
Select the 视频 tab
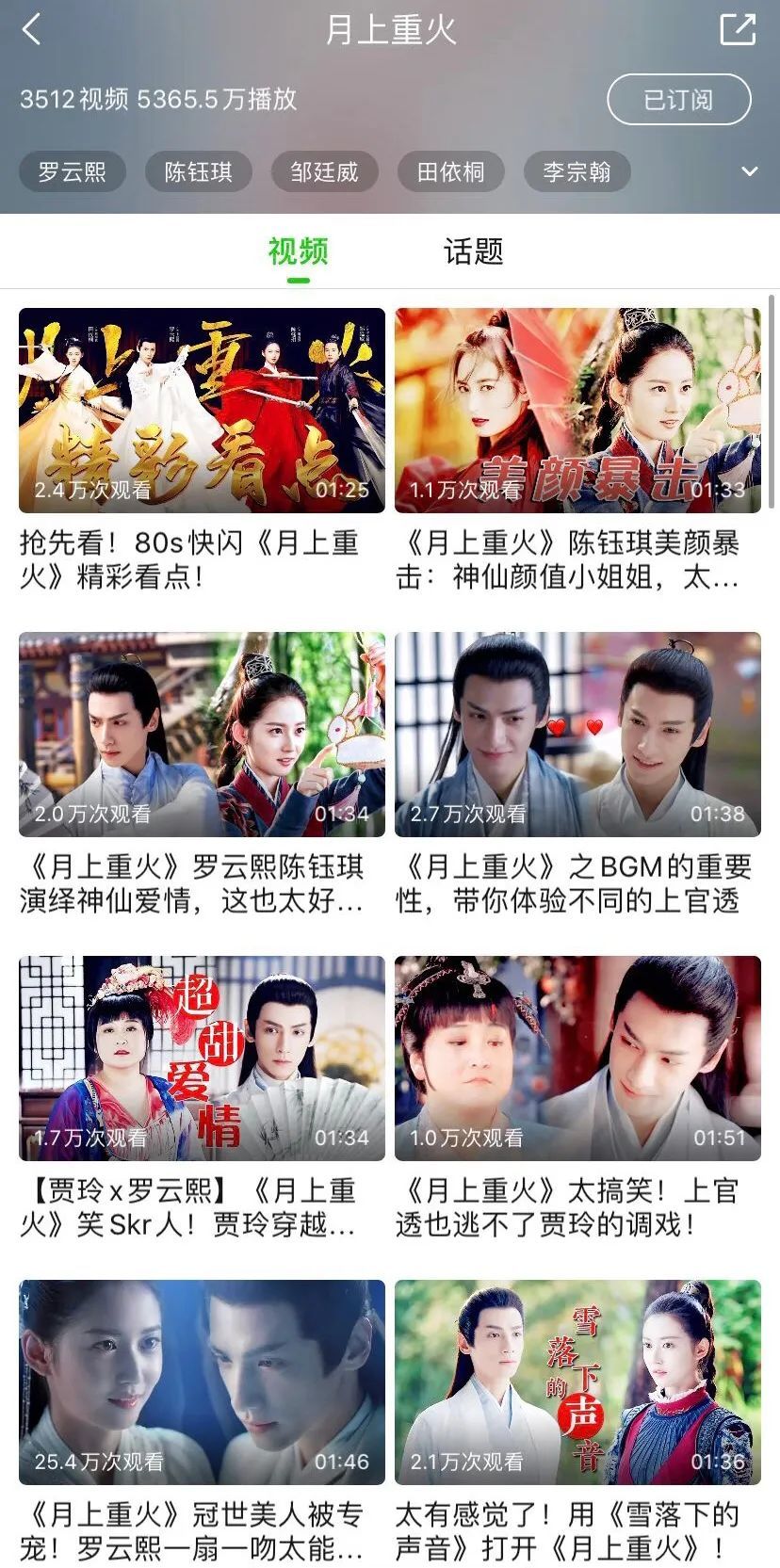pyautogui.click(x=298, y=251)
